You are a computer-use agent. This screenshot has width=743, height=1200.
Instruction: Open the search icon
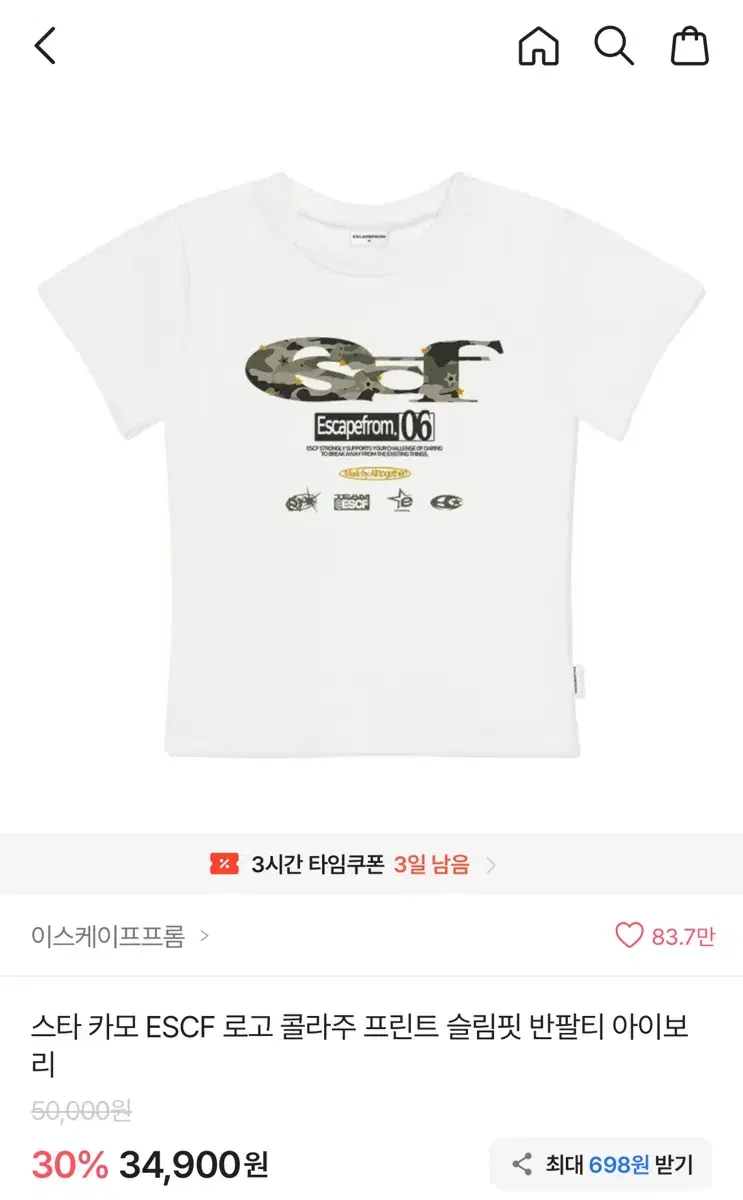point(614,46)
